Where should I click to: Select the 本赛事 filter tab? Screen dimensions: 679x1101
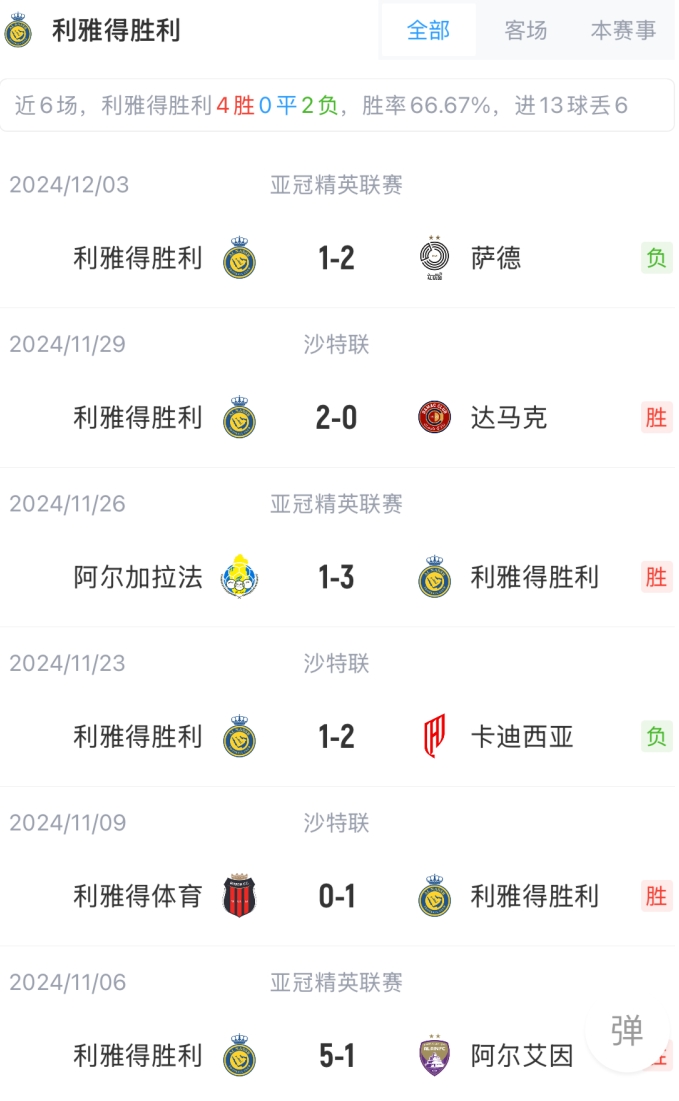click(x=623, y=31)
